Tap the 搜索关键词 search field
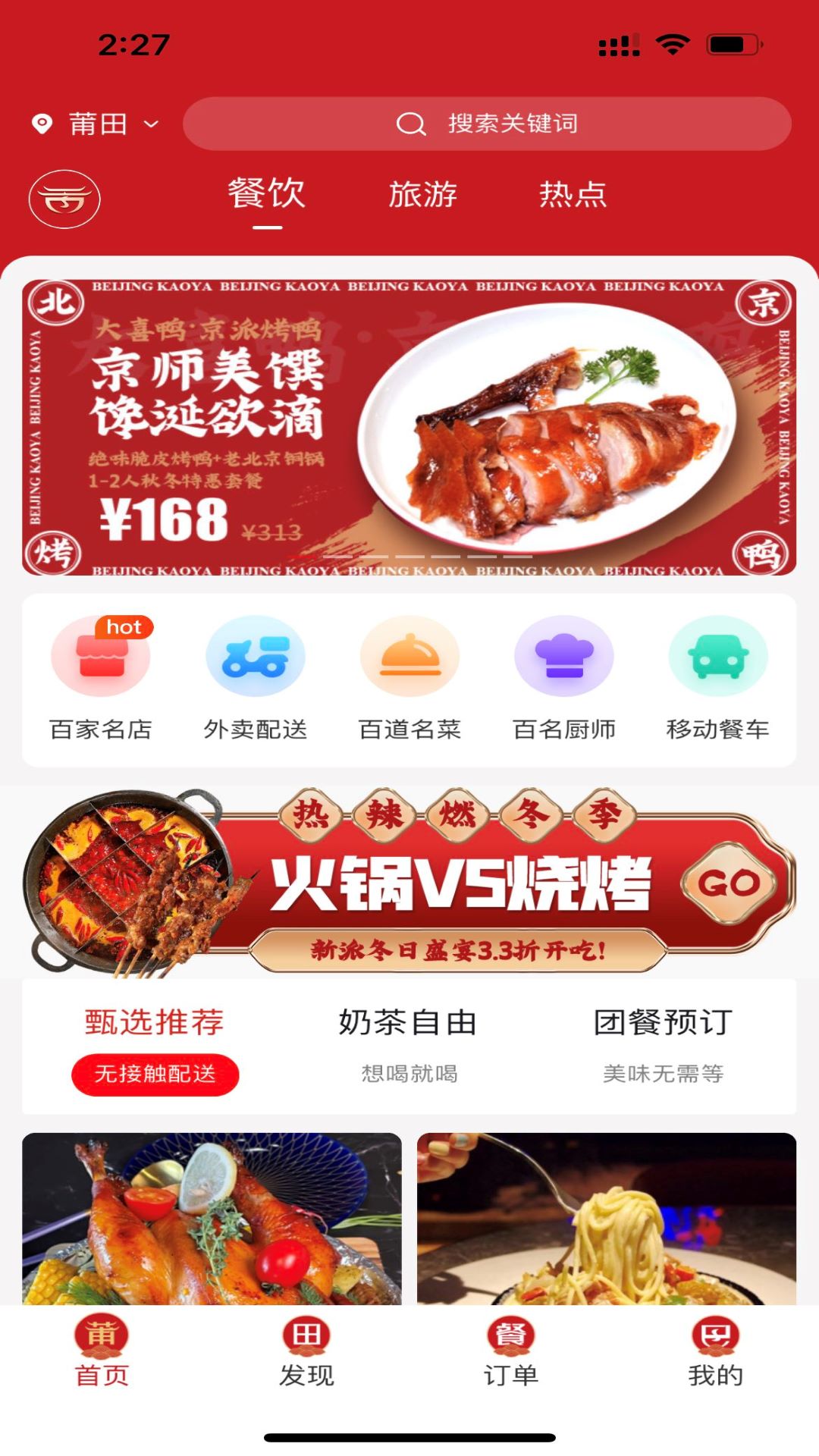 (x=491, y=124)
